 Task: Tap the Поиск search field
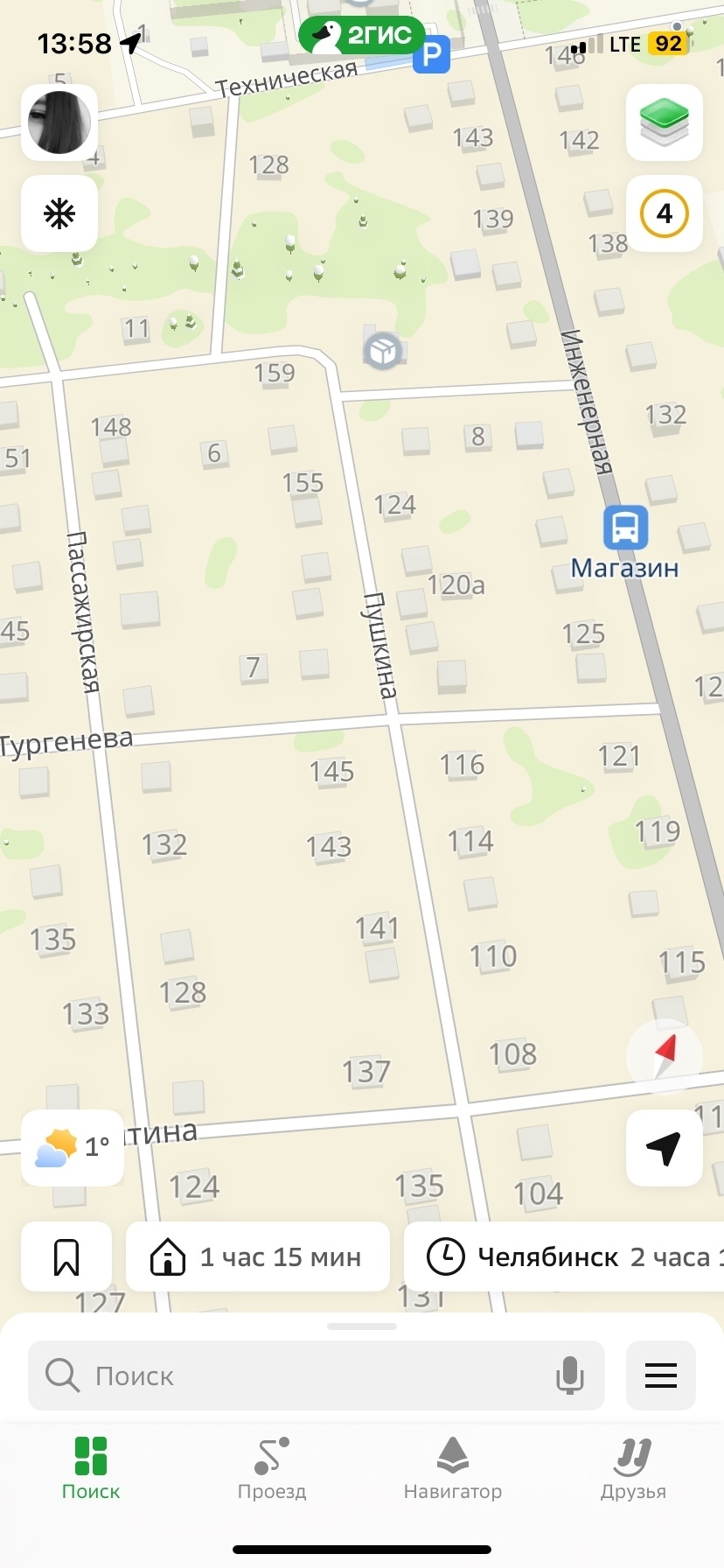297,1375
